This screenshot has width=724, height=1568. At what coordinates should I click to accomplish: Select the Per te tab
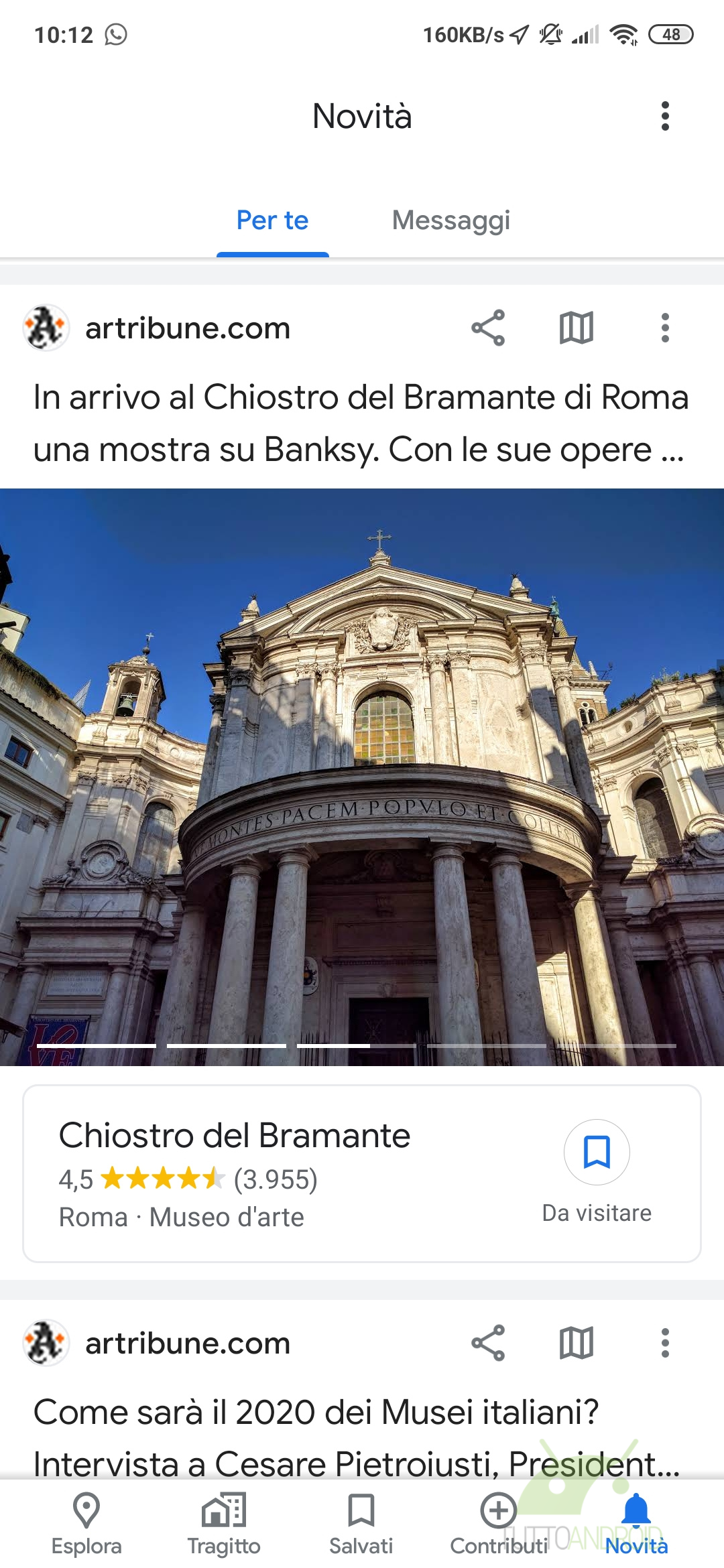coord(272,220)
